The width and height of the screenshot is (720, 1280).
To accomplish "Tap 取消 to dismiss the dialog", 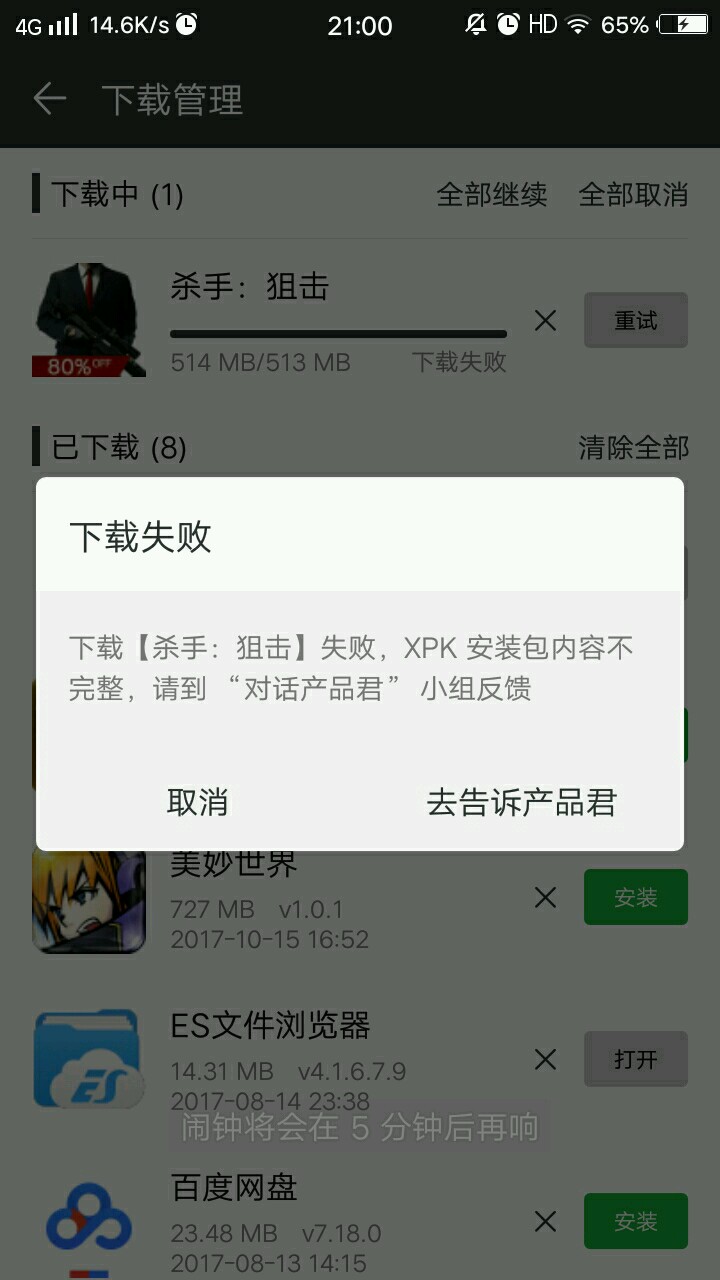I will [198, 802].
